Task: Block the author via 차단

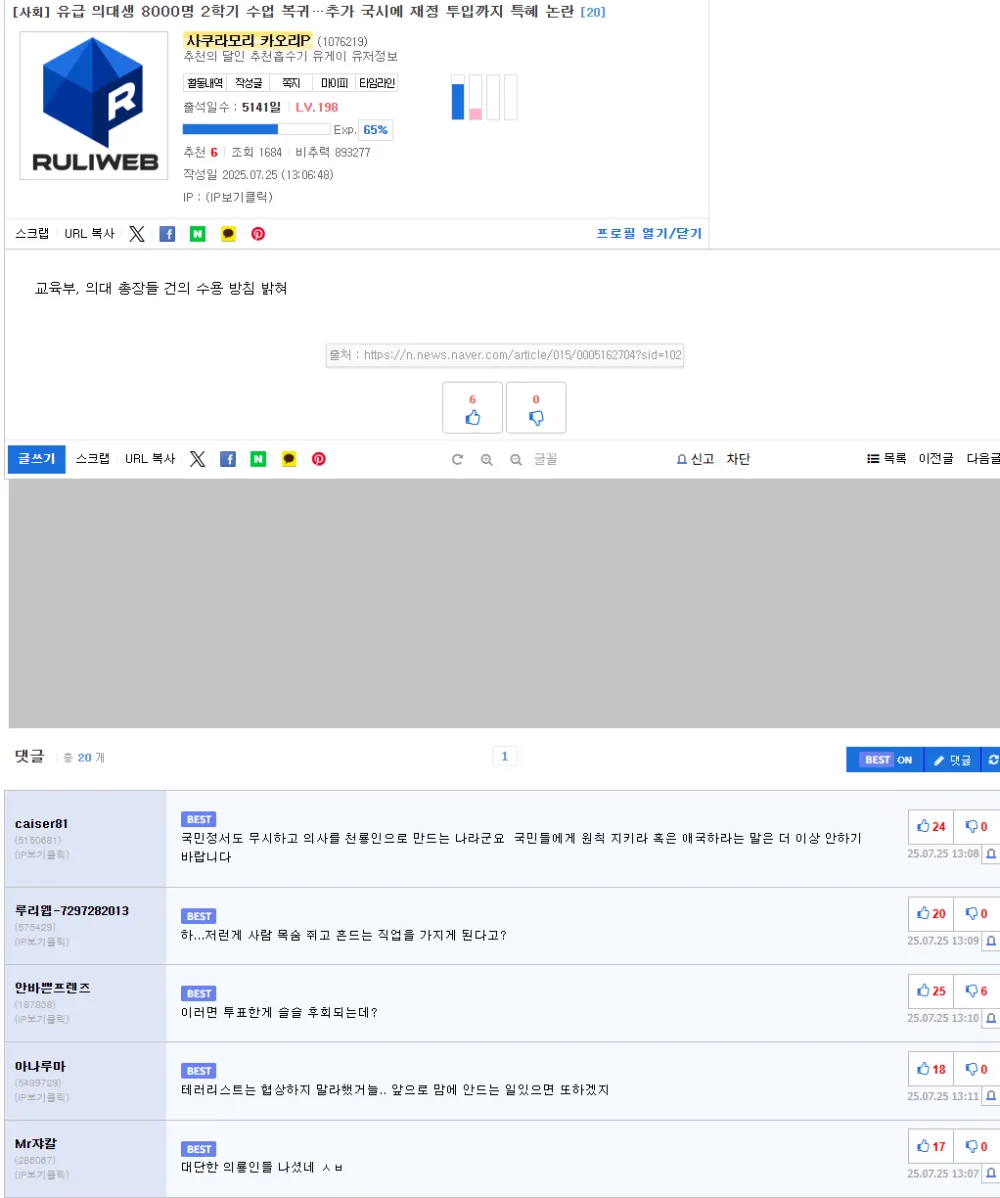Action: (738, 459)
